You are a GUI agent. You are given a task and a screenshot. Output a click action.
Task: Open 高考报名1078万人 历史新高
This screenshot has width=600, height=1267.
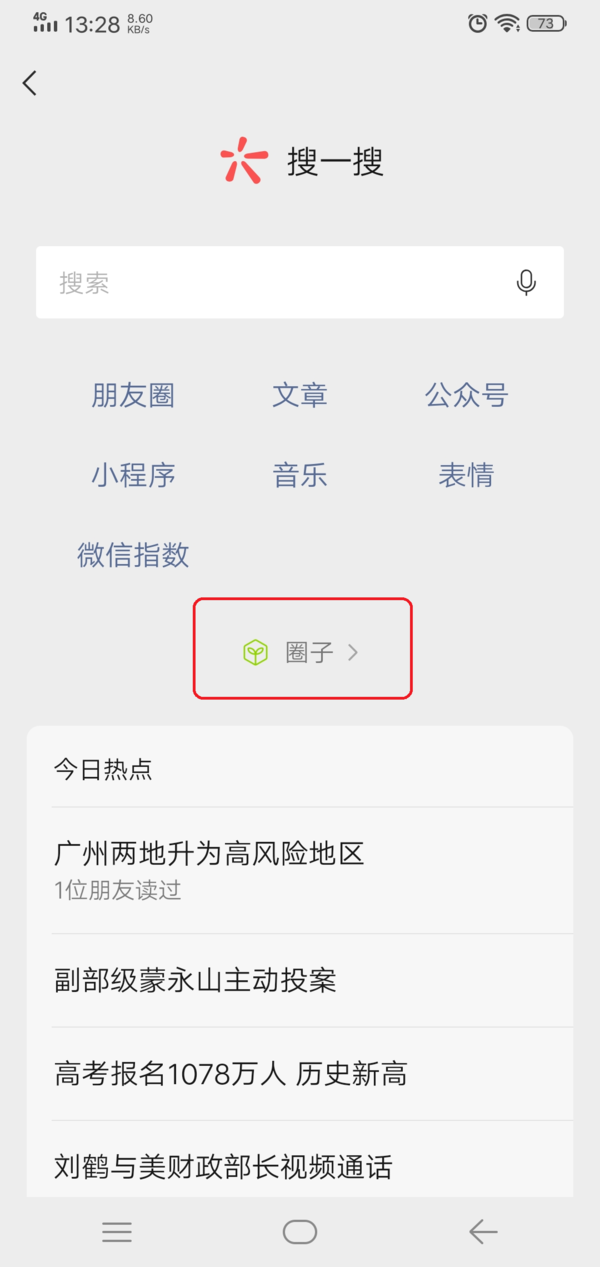pyautogui.click(x=300, y=1074)
